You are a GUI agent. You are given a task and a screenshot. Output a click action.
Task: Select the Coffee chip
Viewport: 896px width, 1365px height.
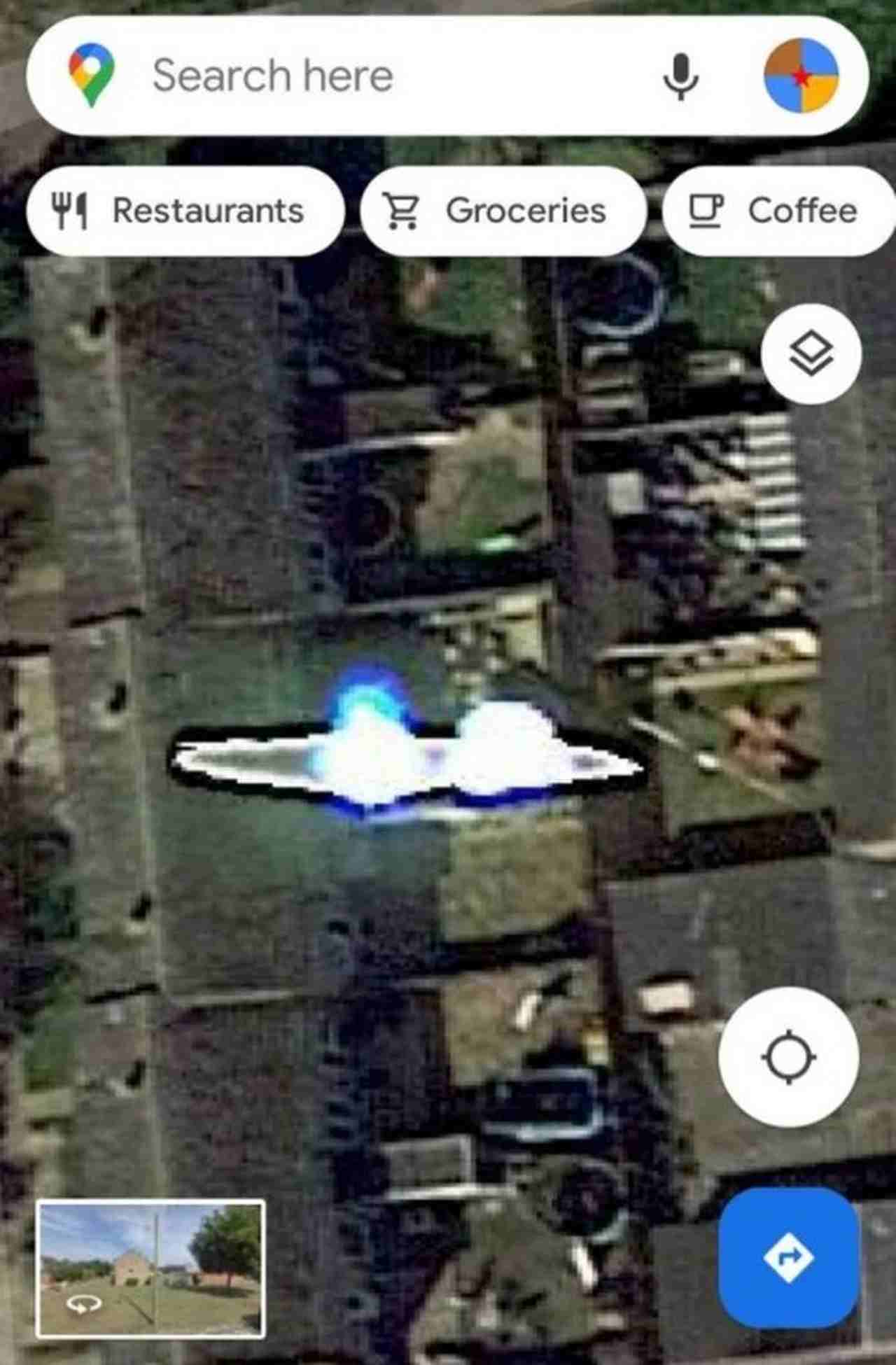coord(777,211)
